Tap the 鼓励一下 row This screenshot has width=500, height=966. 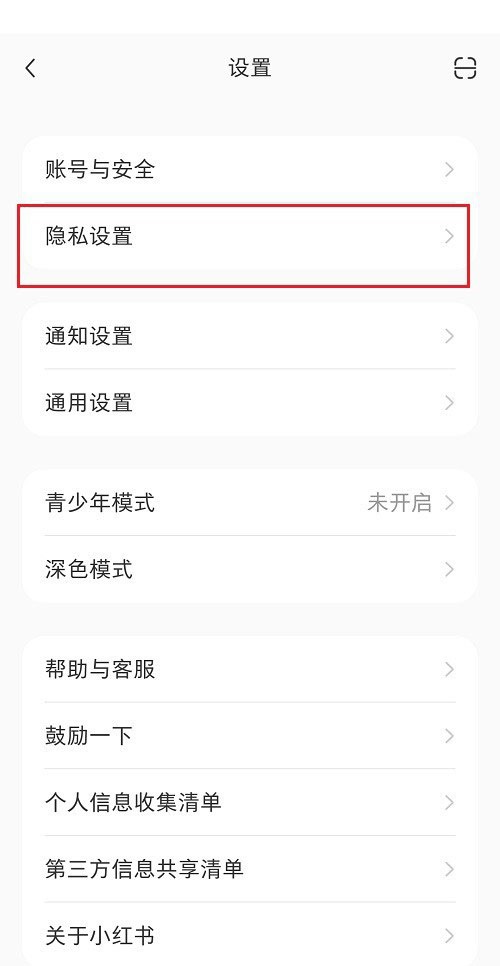click(x=250, y=736)
